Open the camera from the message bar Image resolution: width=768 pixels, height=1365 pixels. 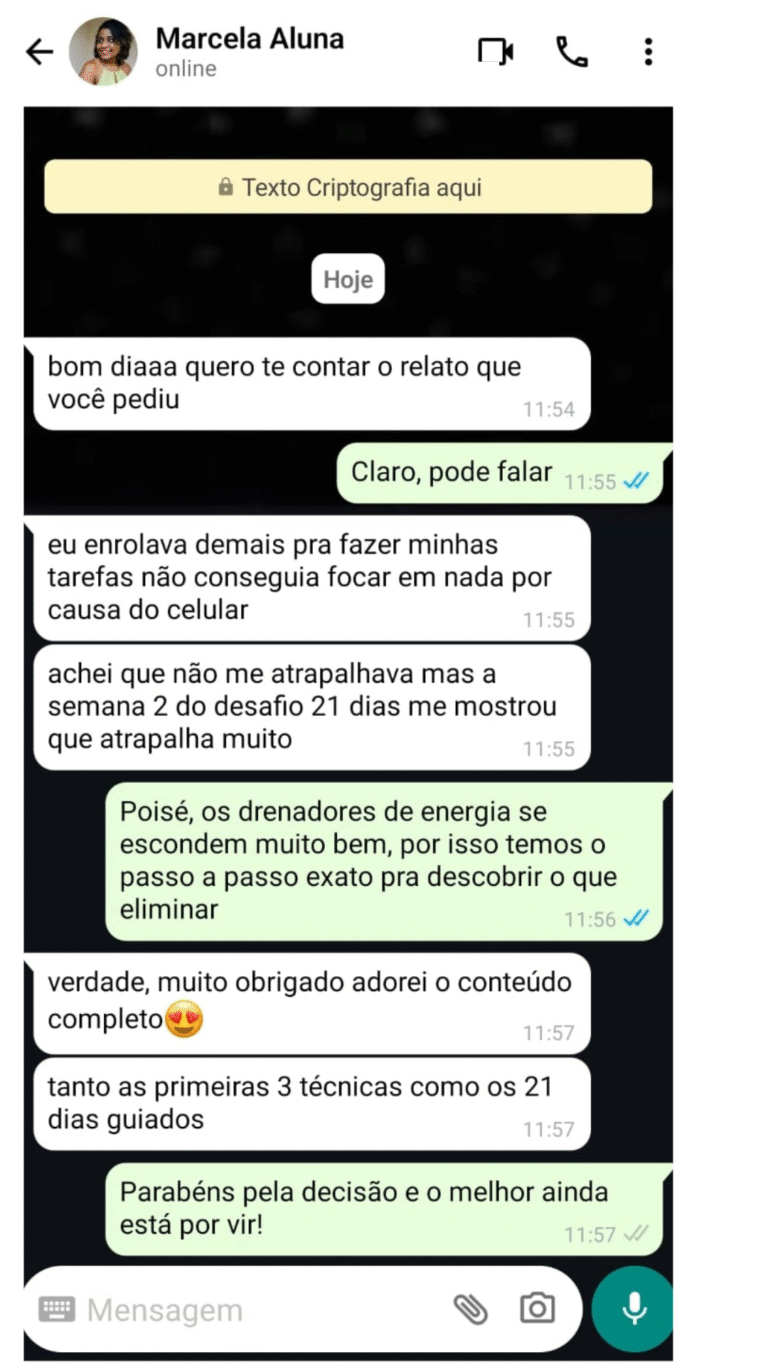(537, 1307)
